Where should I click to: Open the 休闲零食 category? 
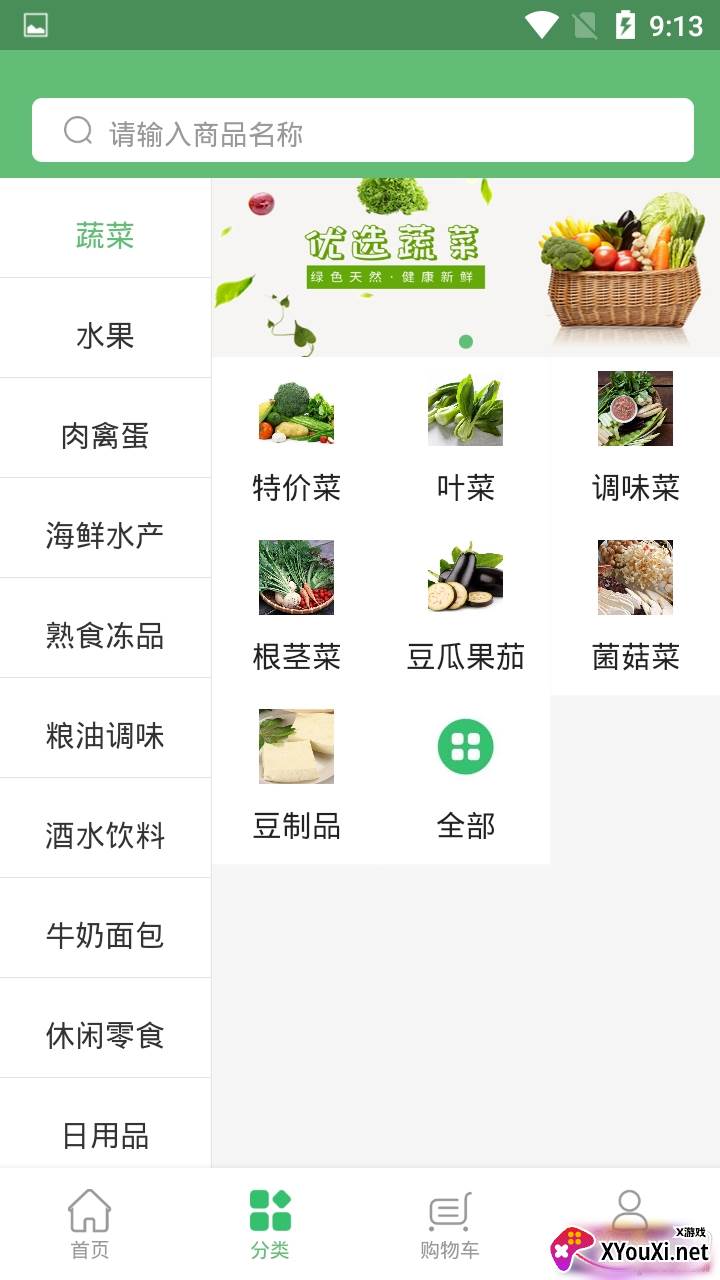click(105, 1035)
